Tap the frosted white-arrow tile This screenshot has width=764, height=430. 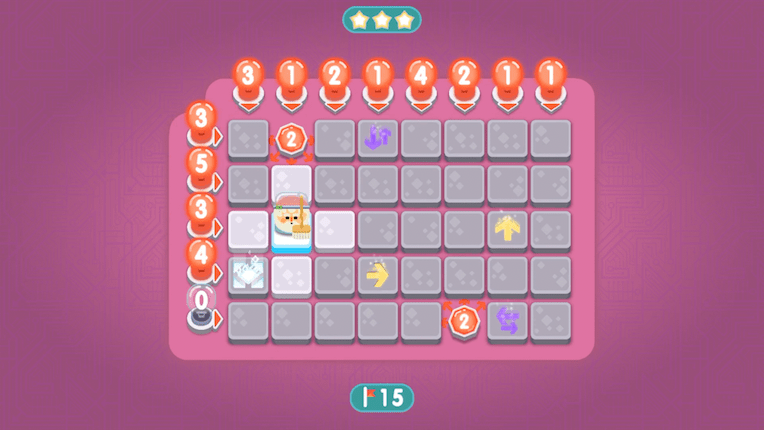click(x=247, y=274)
